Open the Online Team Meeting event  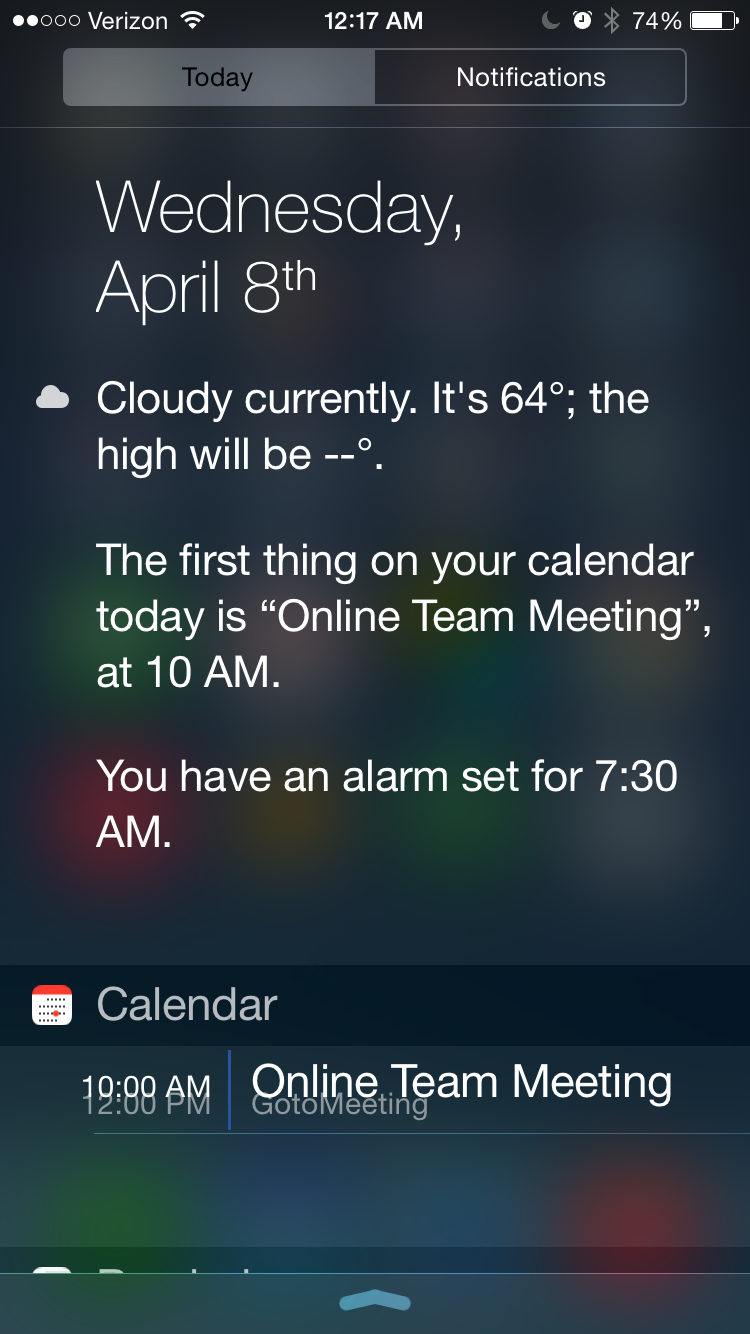(375, 1090)
